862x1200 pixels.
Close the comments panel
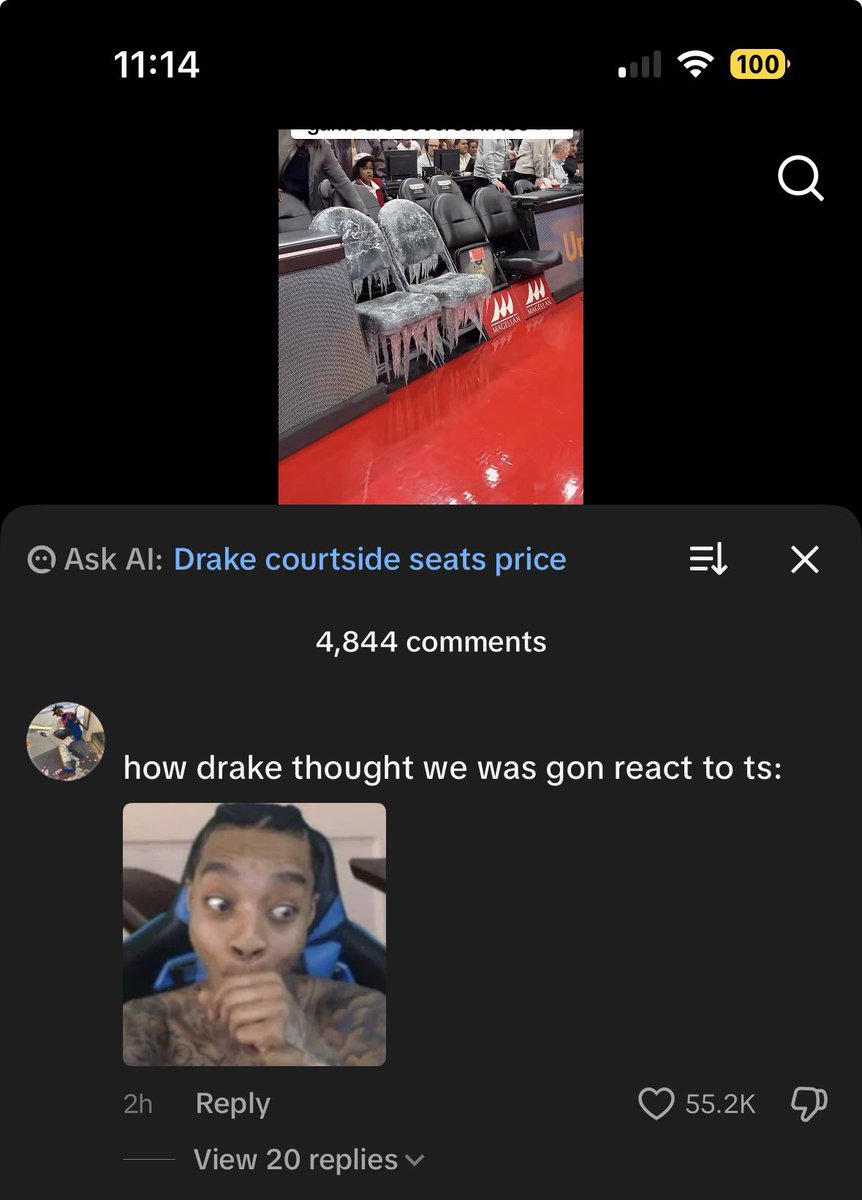pyautogui.click(x=804, y=560)
